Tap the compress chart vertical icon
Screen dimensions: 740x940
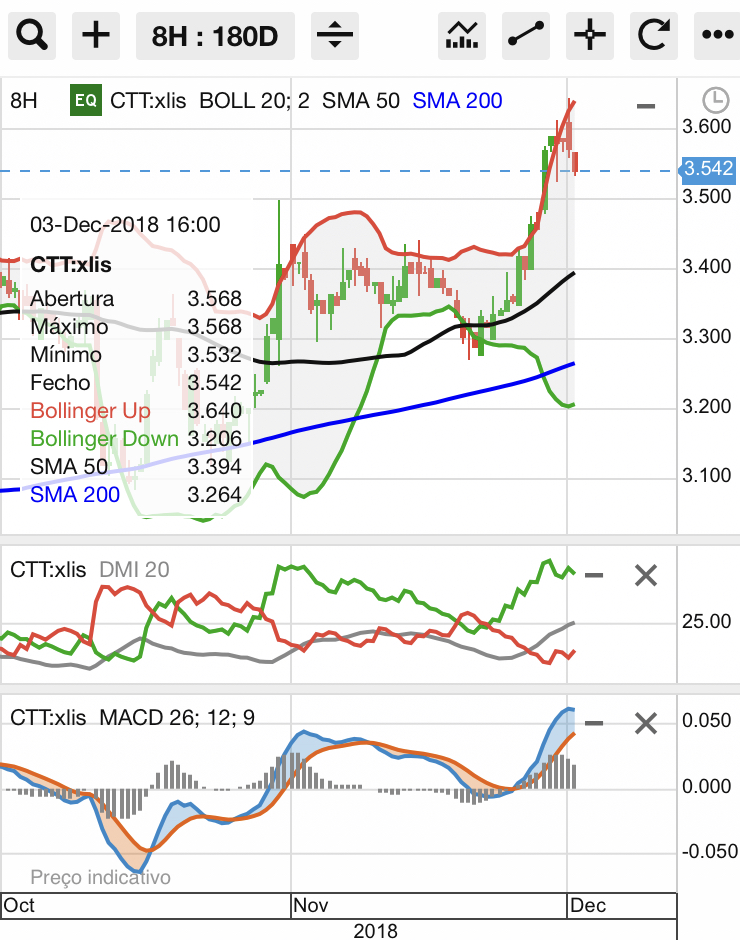point(334,36)
